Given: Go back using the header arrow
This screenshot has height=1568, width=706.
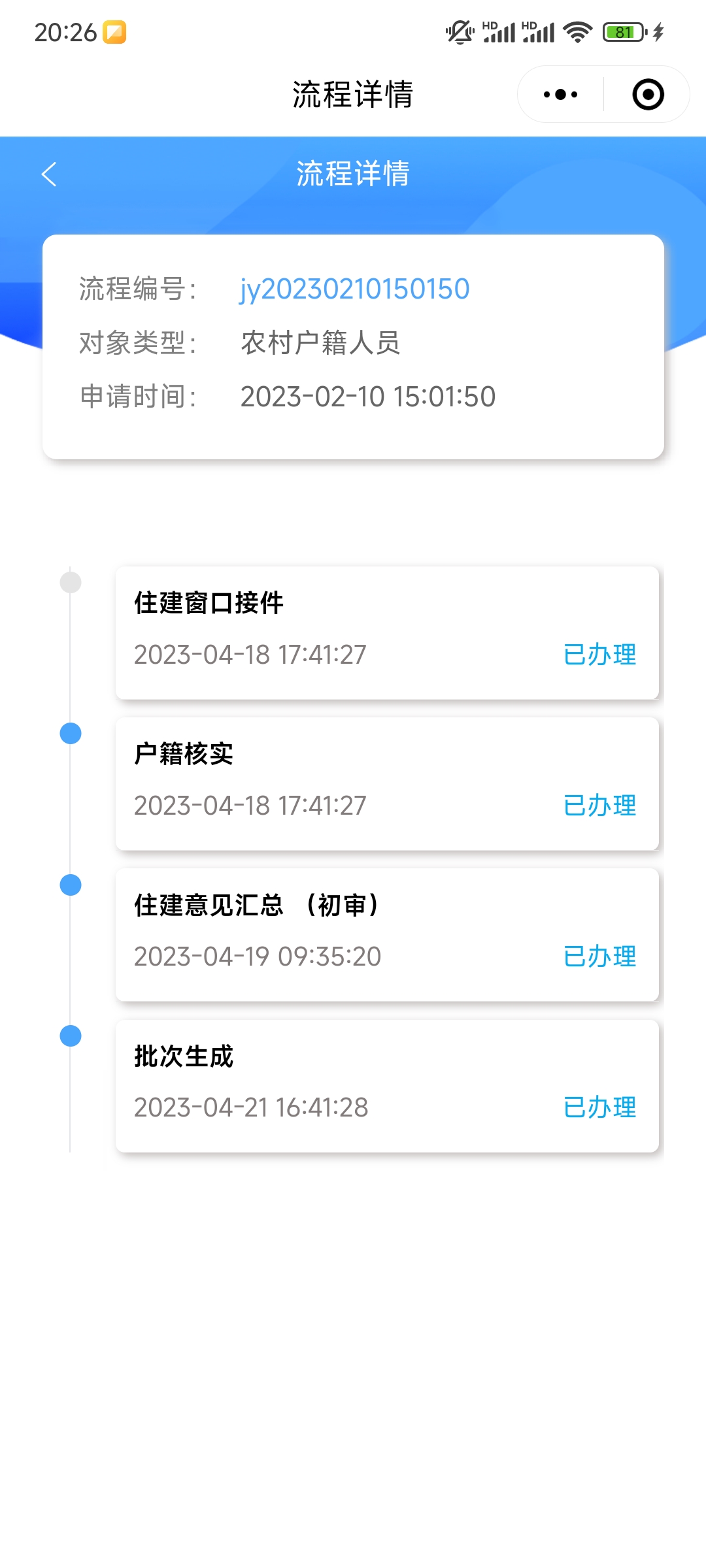Looking at the screenshot, I should click(49, 174).
